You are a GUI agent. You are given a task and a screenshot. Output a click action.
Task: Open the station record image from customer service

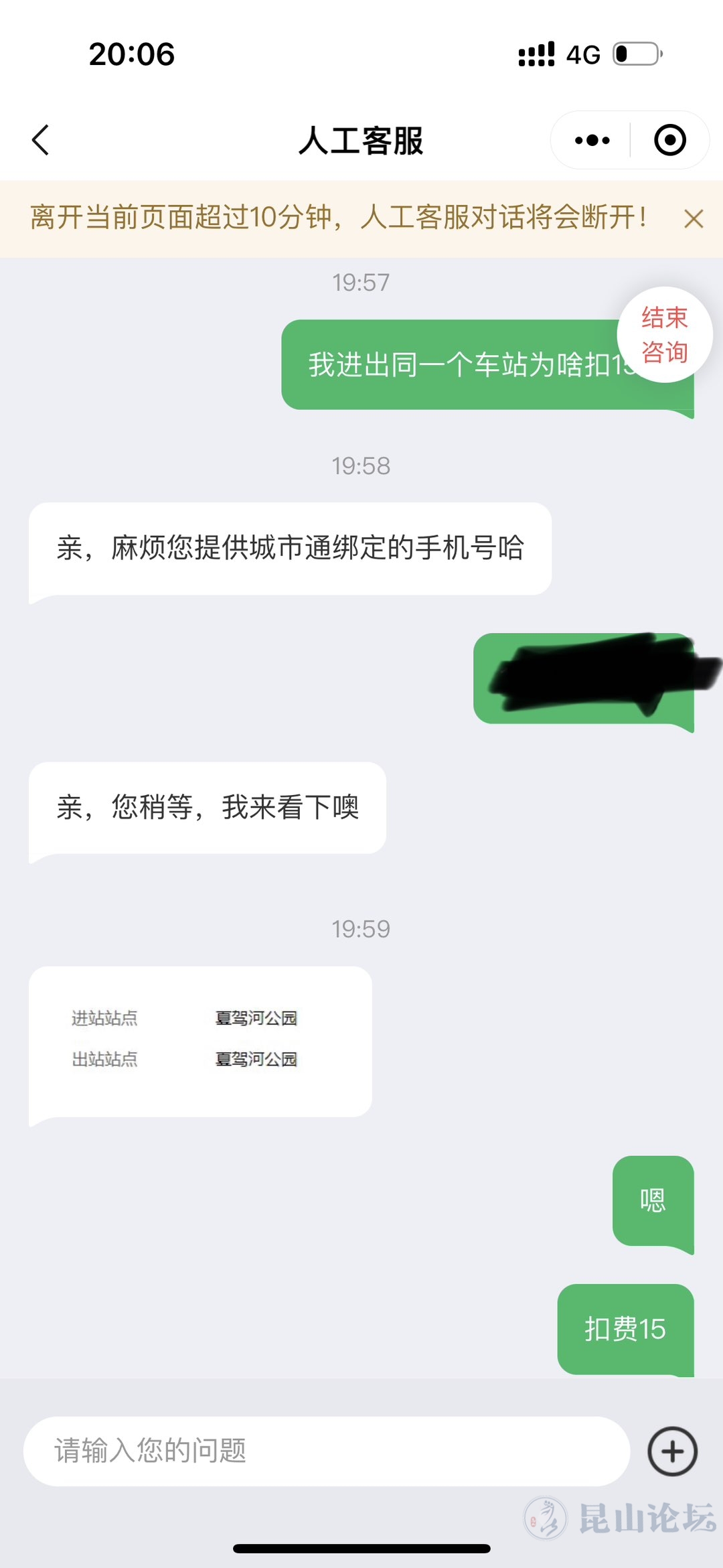200,1040
